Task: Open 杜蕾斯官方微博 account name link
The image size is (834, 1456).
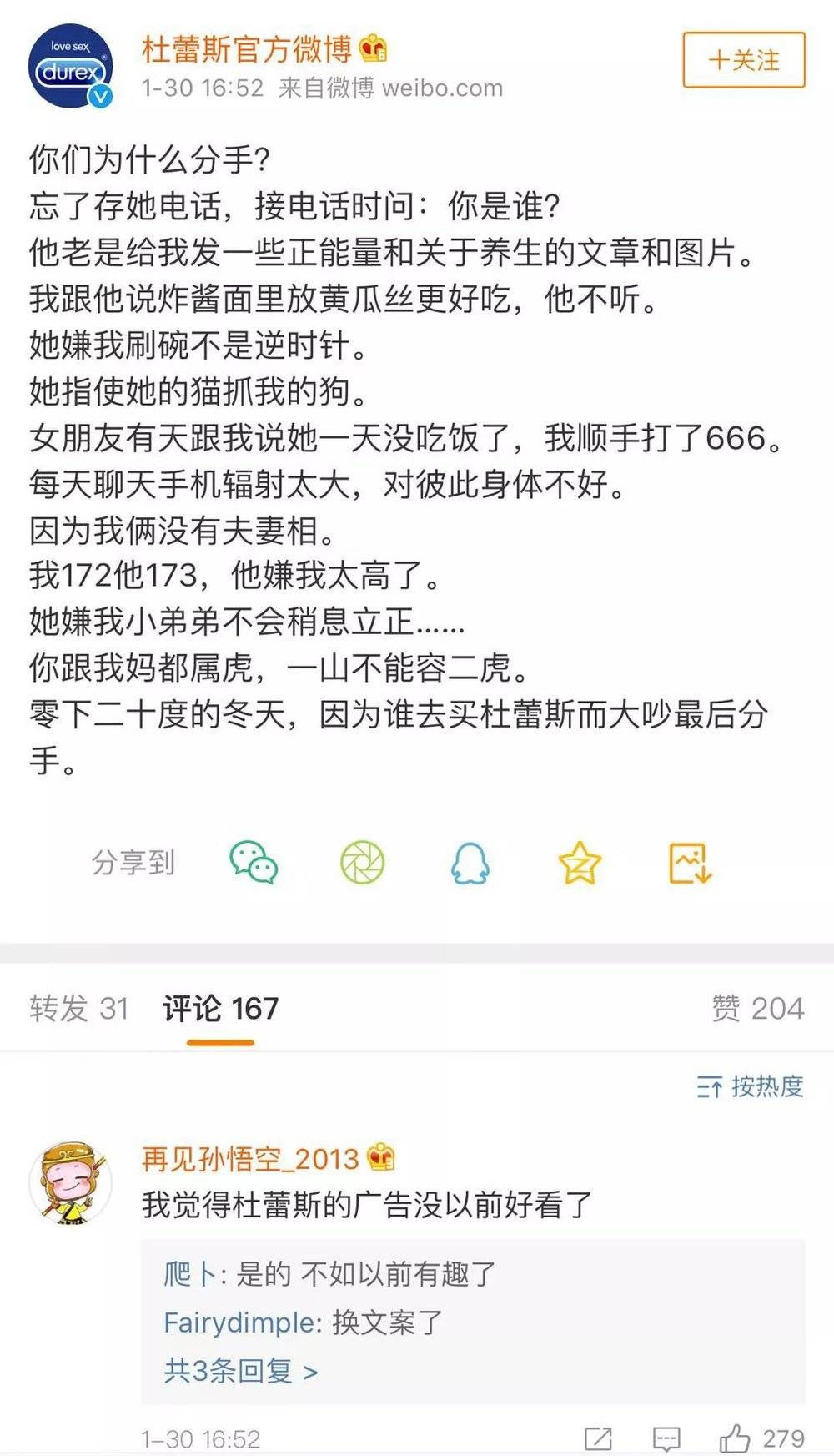Action: 247,50
